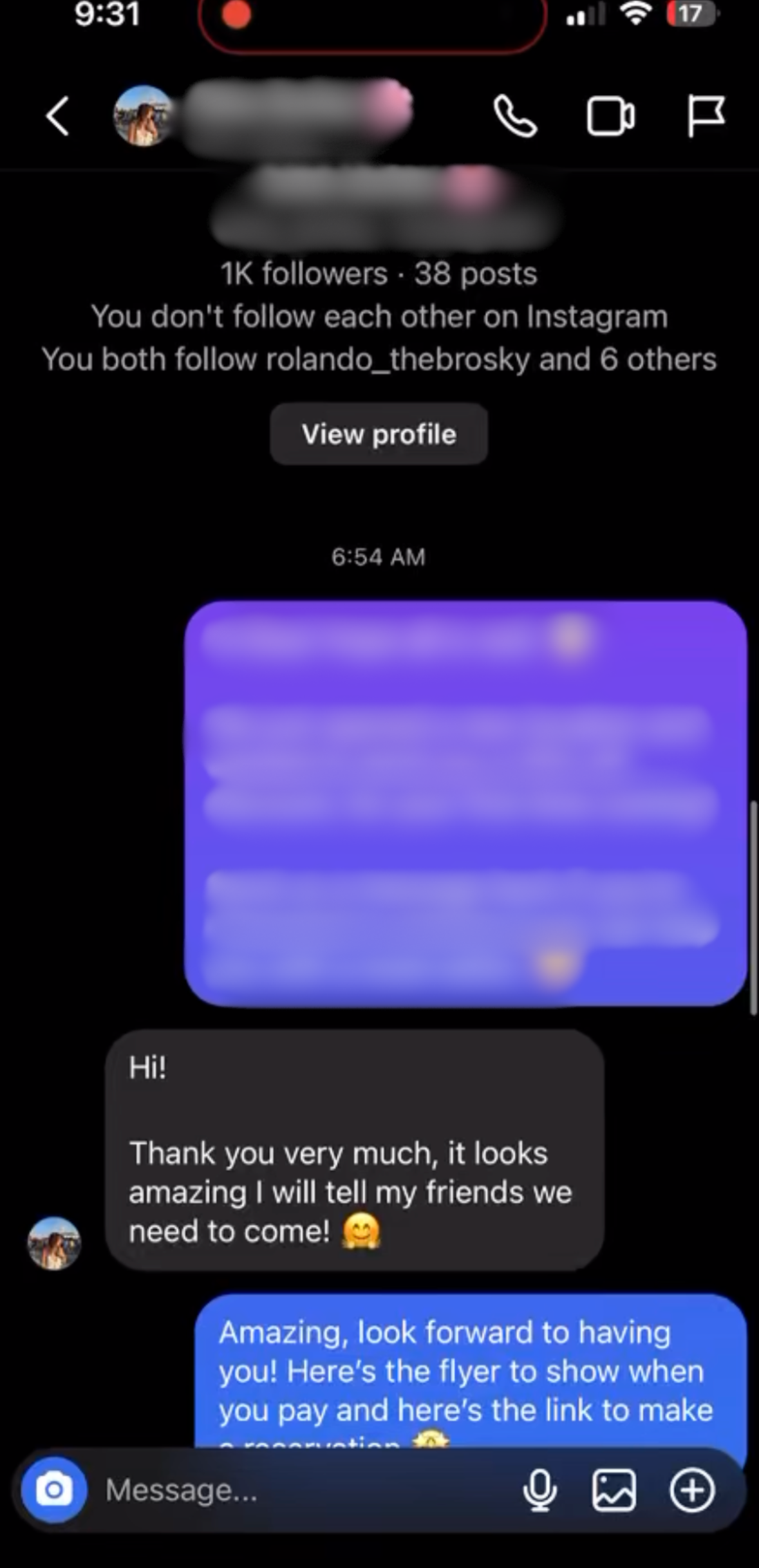
Task: Start a voice call with this contact
Action: (x=515, y=117)
